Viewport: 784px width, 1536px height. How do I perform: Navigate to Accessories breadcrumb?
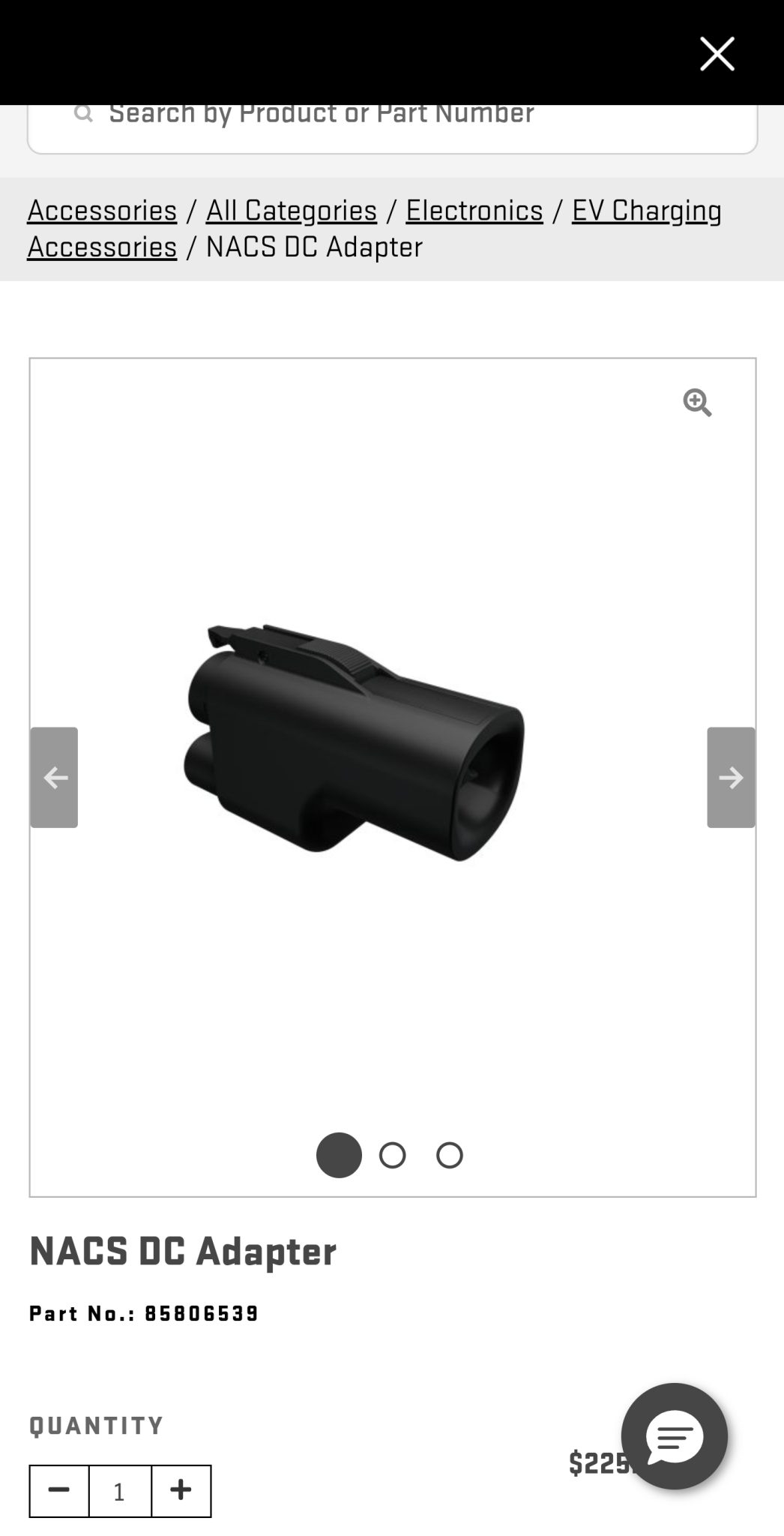(x=101, y=211)
